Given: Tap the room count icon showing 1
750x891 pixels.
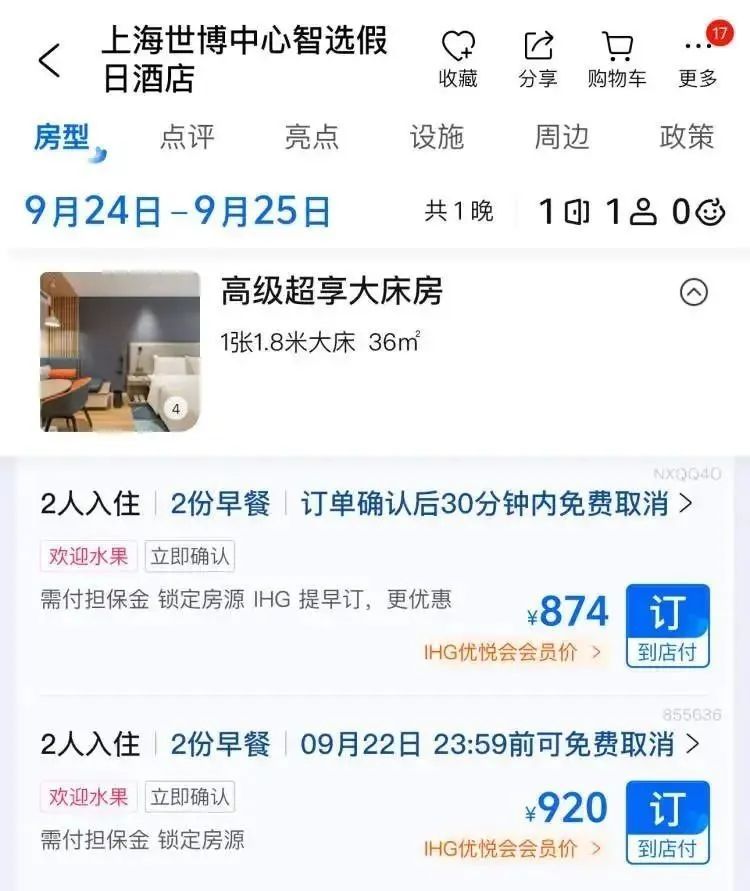Looking at the screenshot, I should 566,211.
